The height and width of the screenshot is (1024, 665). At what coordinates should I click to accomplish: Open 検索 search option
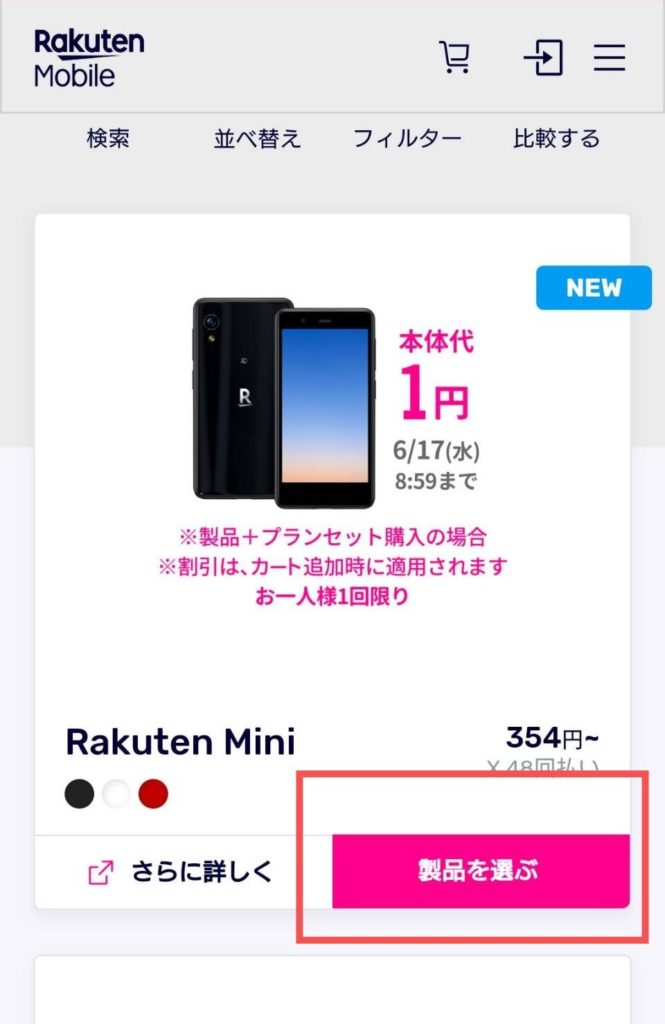click(108, 139)
